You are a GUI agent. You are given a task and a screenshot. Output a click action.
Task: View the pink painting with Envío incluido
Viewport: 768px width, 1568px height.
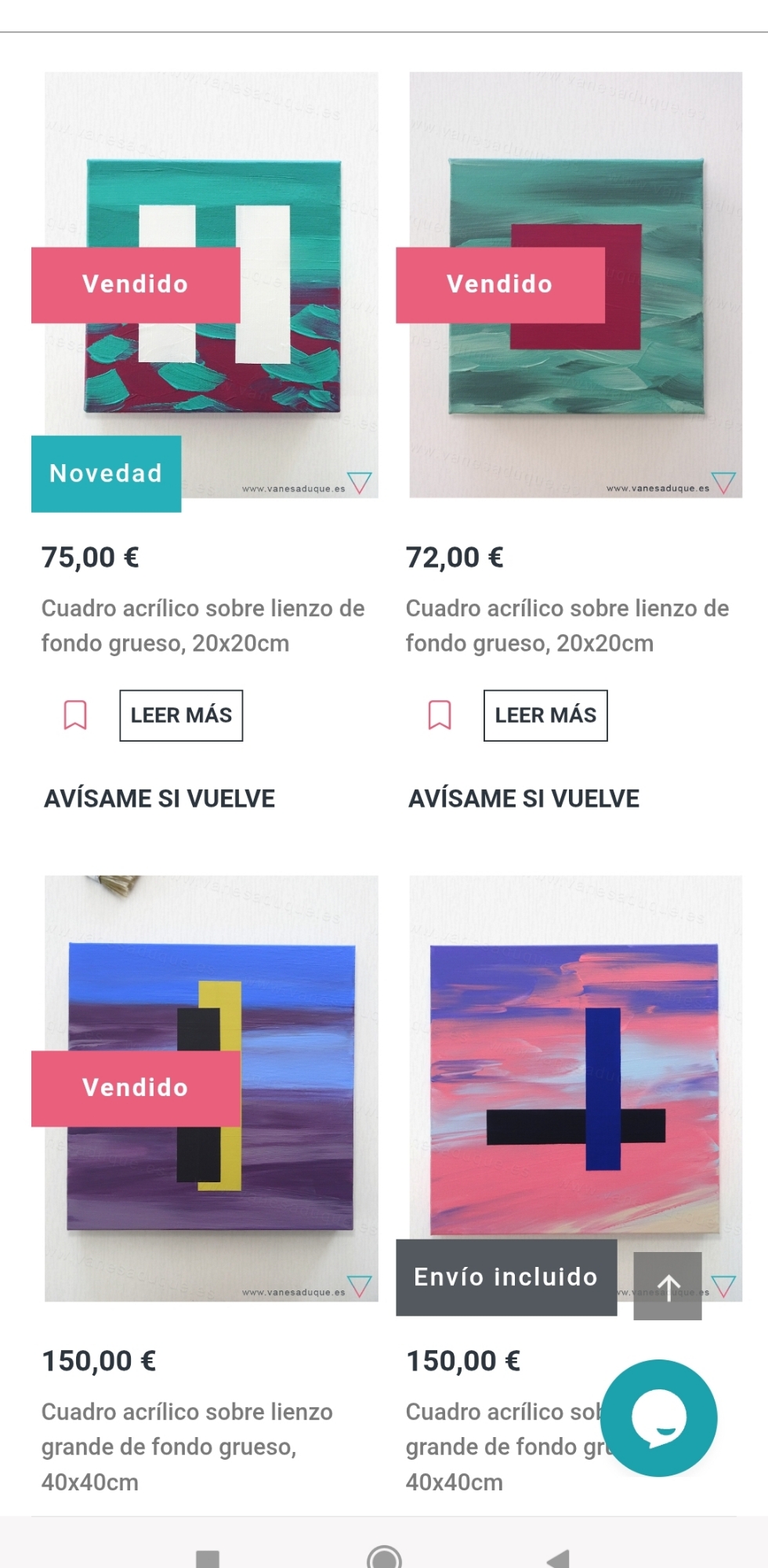[576, 1090]
